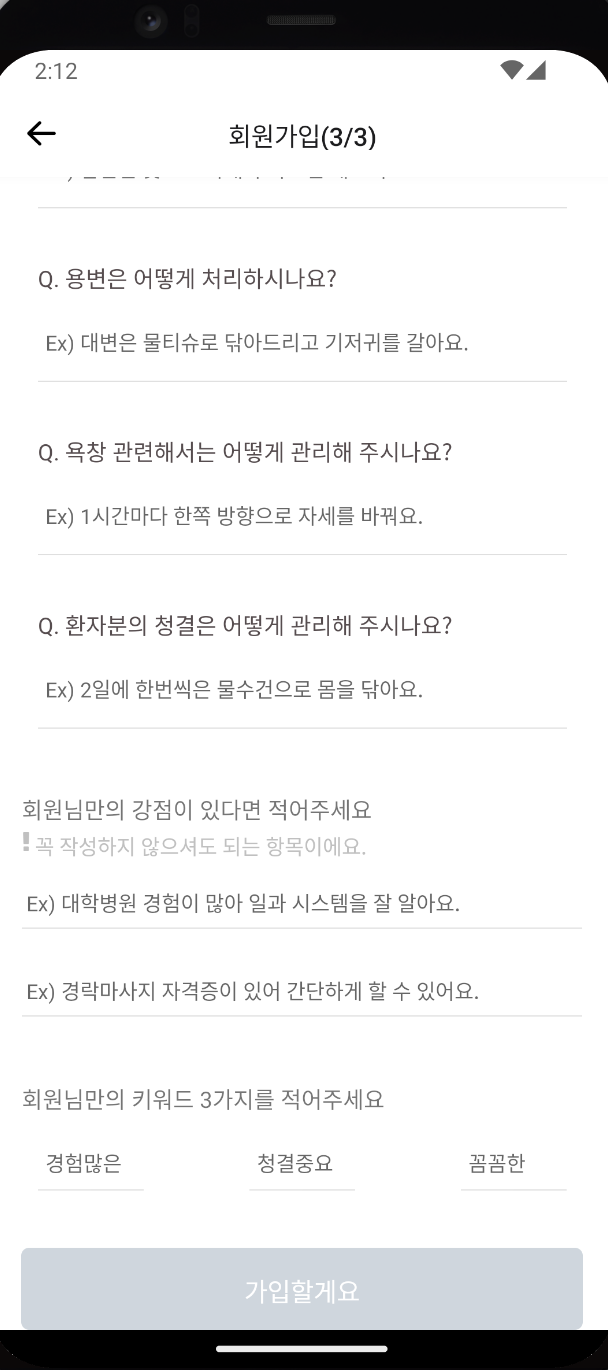Image resolution: width=608 pixels, height=1370 pixels.
Task: Go back using the top-left arrow
Action: 41,134
